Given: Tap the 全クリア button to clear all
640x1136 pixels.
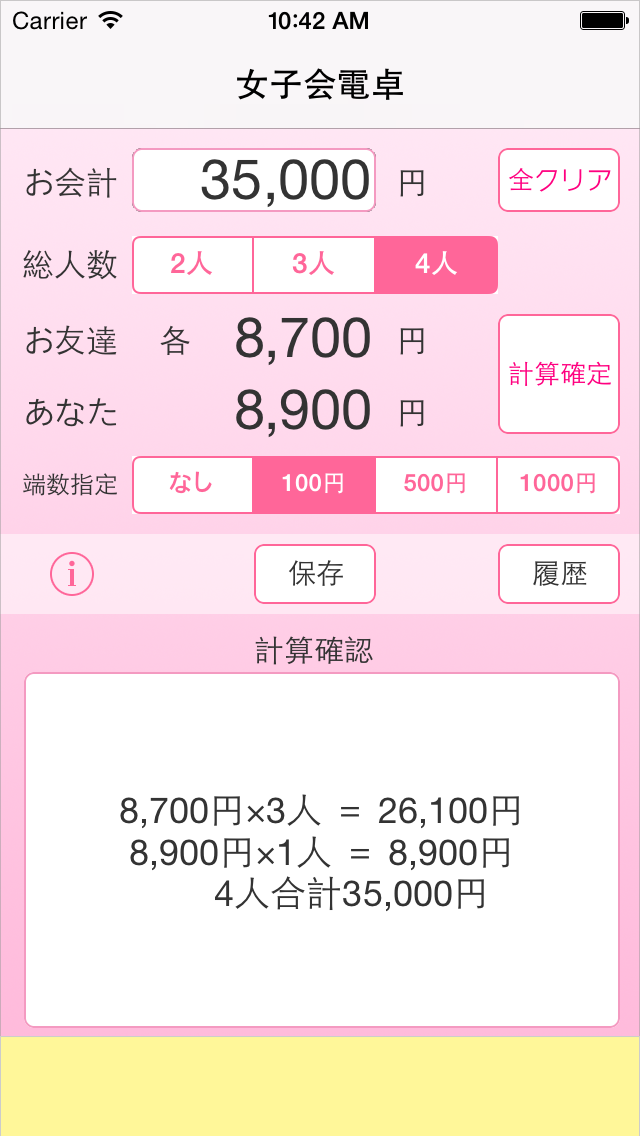Looking at the screenshot, I should click(559, 180).
